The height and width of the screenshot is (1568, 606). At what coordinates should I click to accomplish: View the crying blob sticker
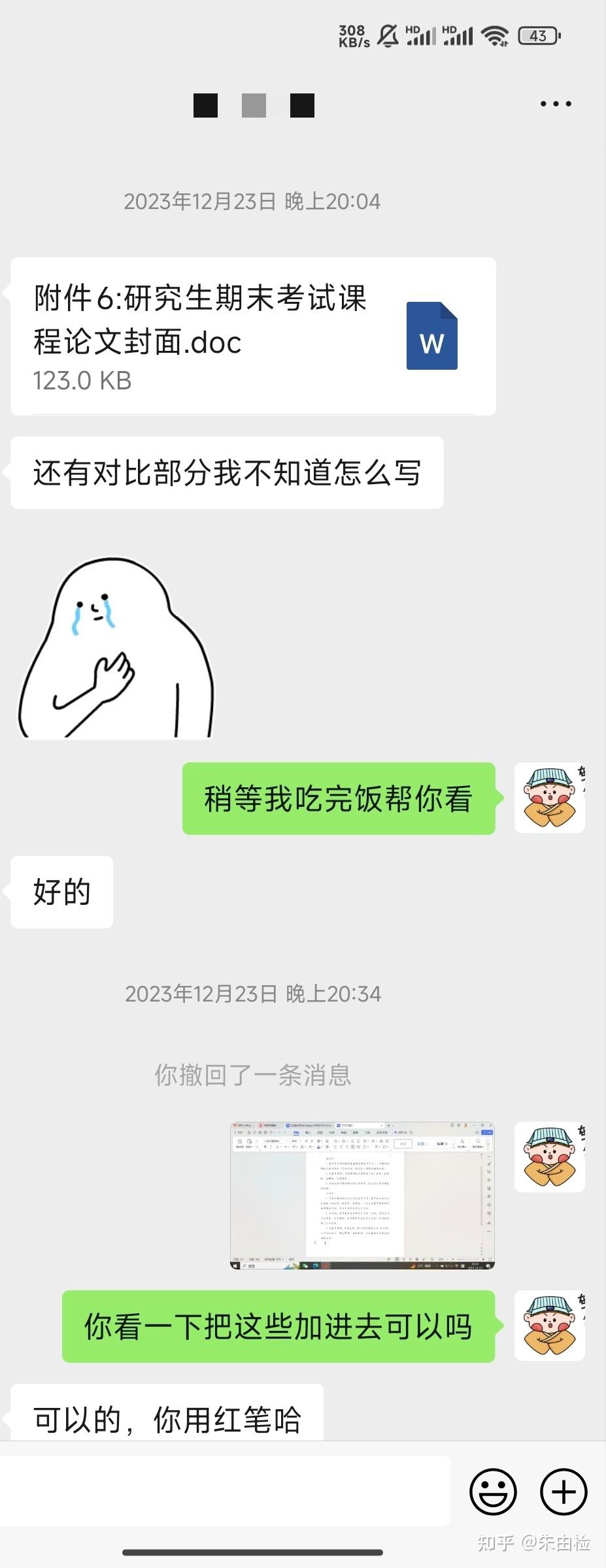(x=116, y=648)
